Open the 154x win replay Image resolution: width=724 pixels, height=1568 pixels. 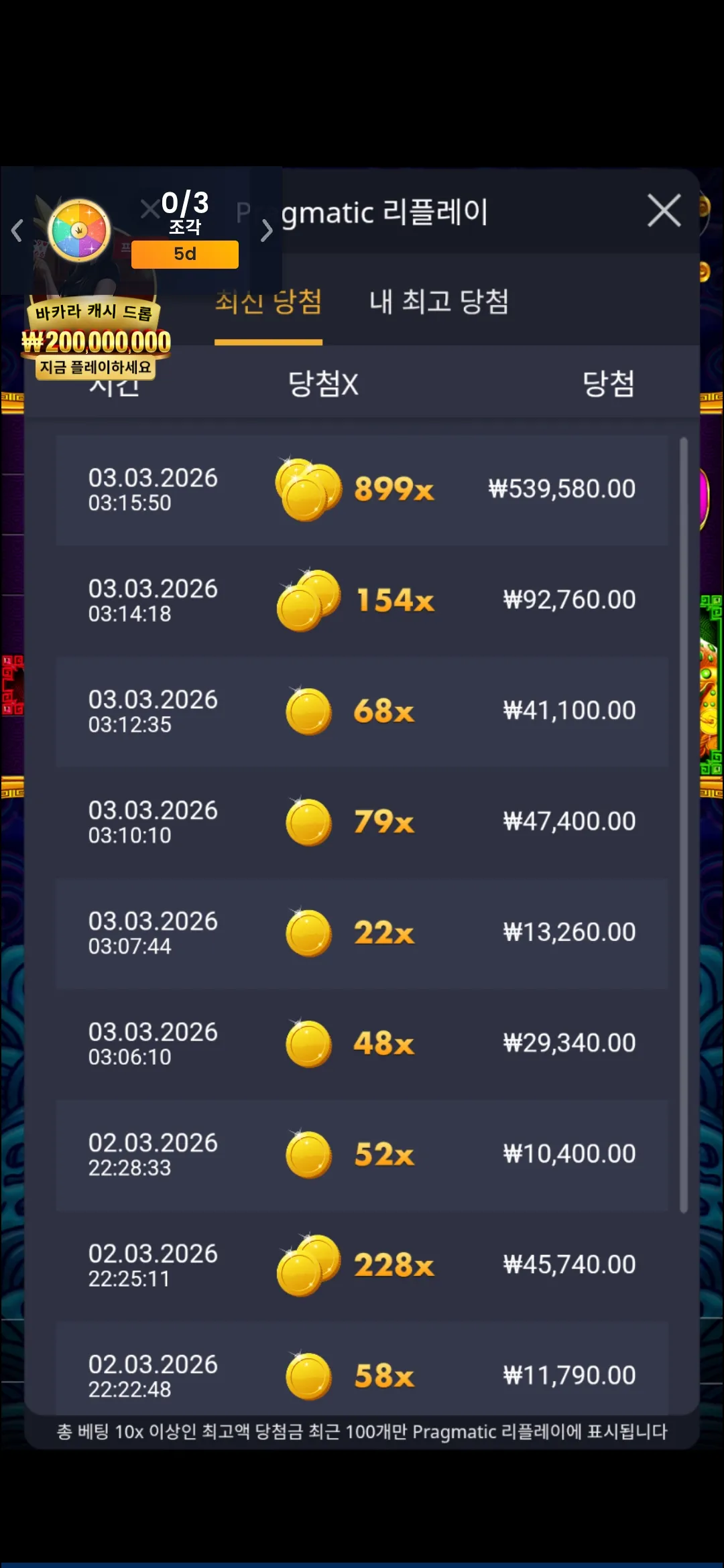point(362,601)
